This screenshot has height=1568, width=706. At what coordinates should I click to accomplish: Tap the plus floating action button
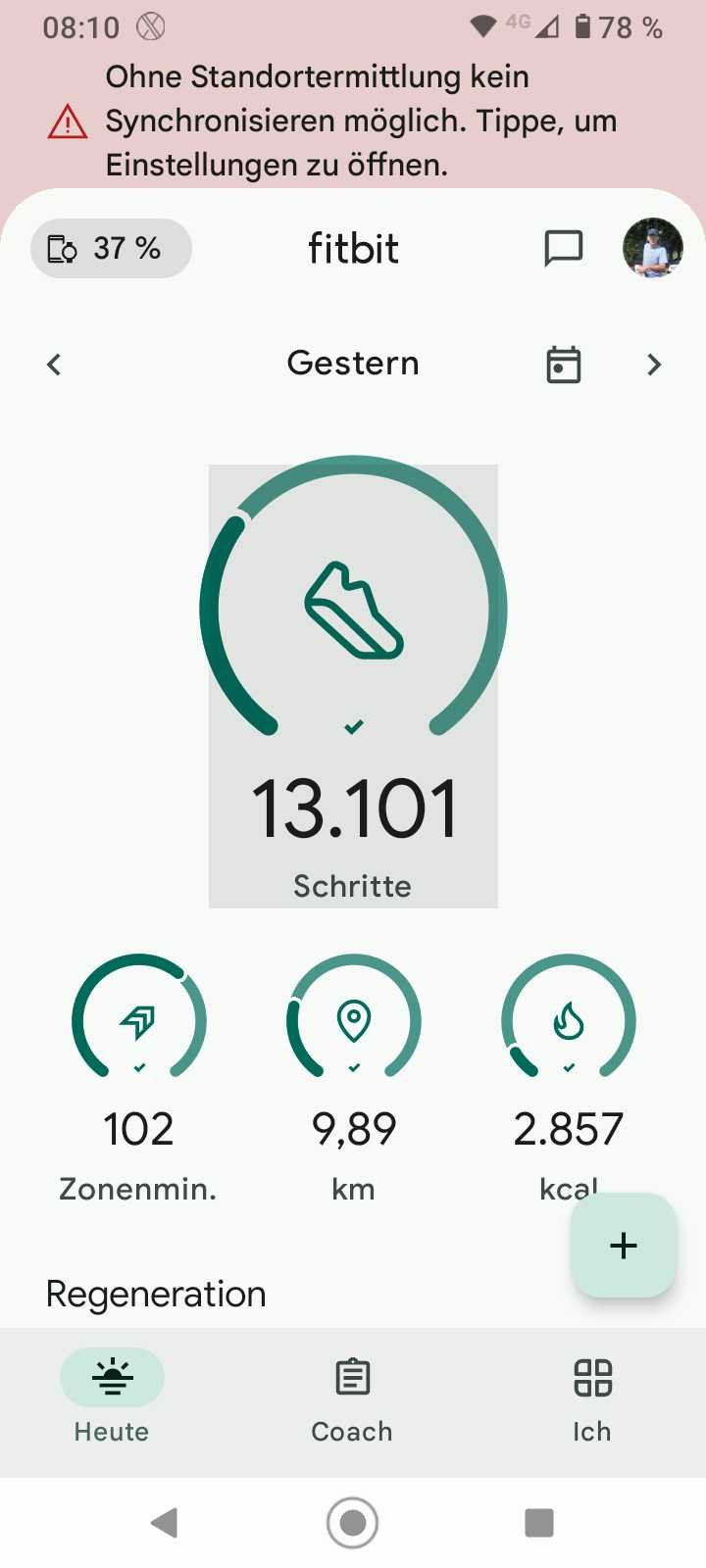623,1246
